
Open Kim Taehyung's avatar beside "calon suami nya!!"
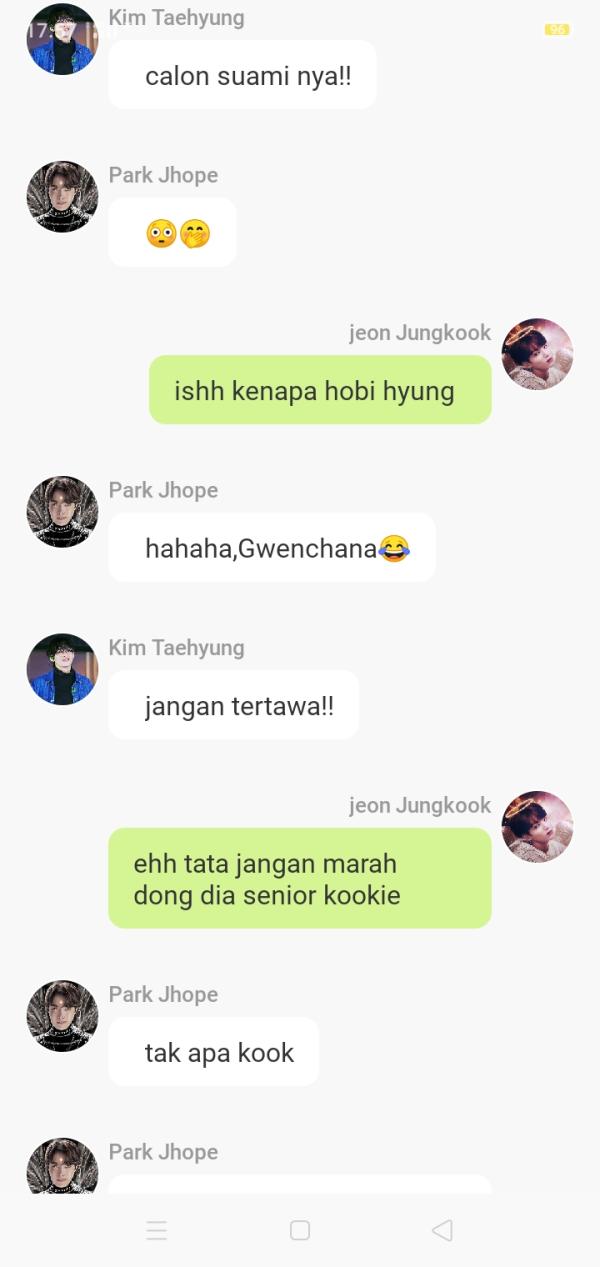(62, 40)
